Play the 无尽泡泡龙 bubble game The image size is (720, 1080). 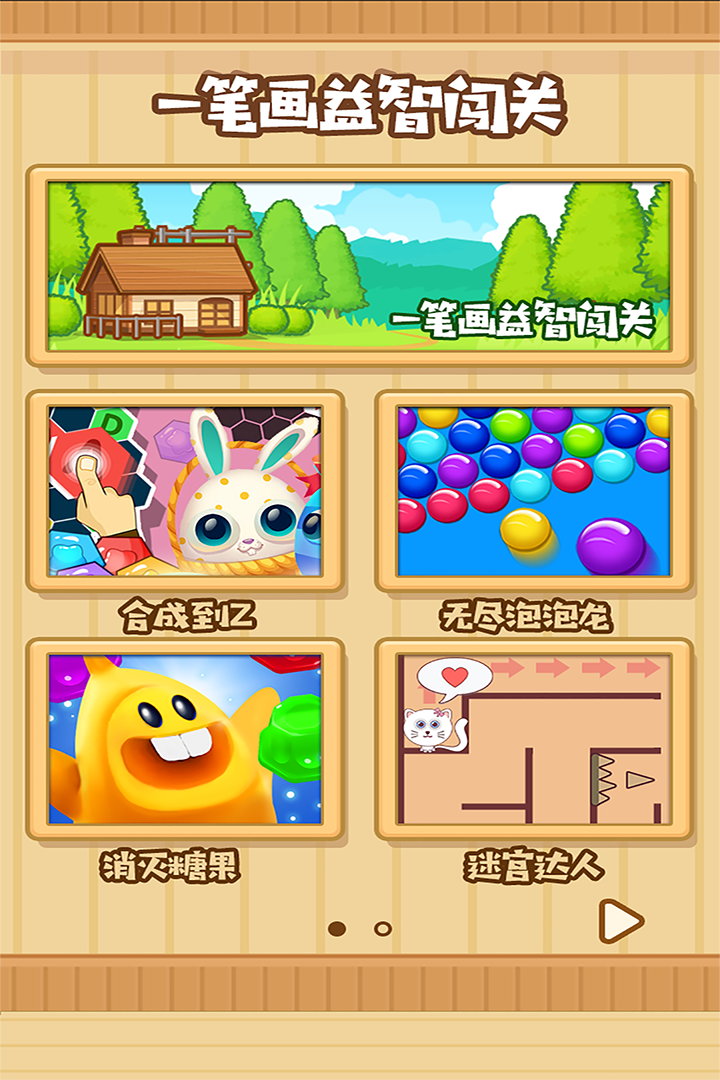(x=534, y=491)
